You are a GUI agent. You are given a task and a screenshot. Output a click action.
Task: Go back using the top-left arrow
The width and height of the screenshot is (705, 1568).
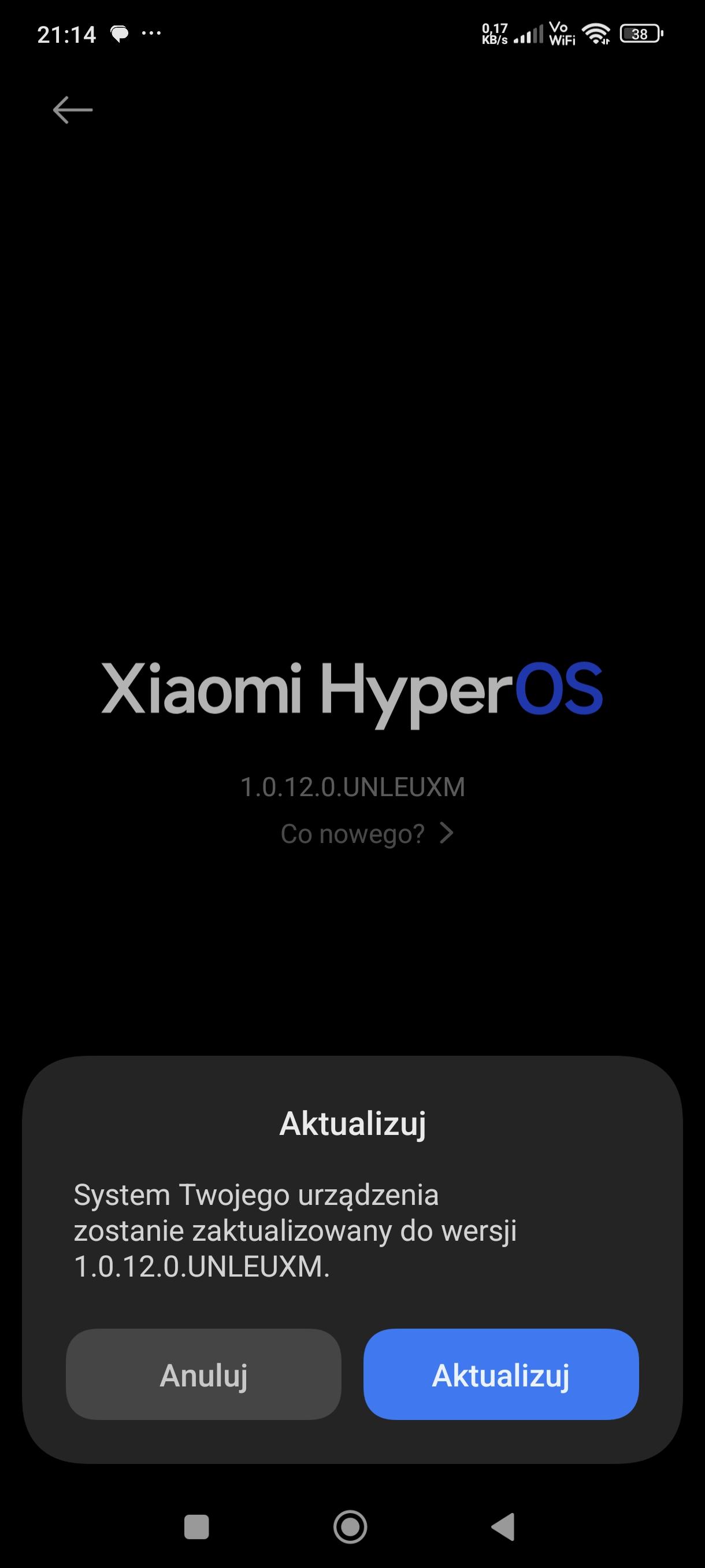[x=72, y=110]
